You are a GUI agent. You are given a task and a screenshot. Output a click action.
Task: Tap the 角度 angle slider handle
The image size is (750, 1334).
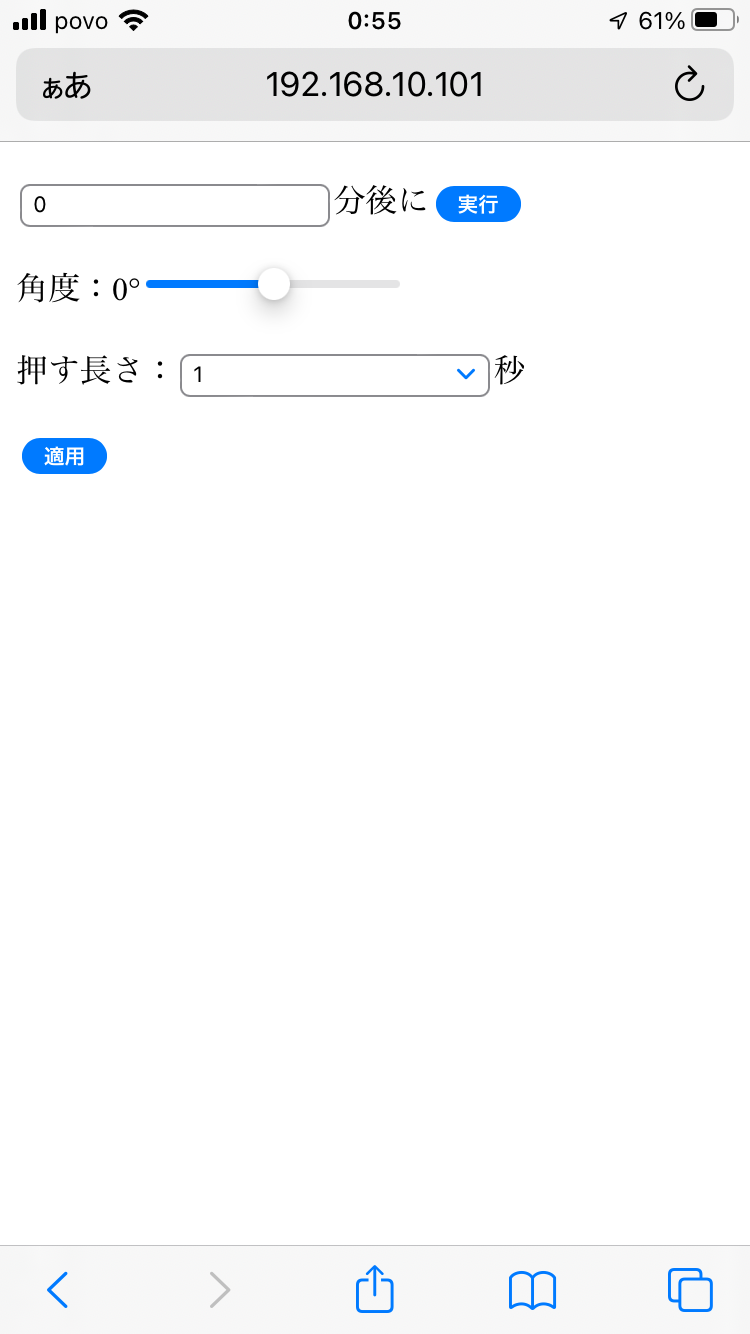click(x=274, y=284)
